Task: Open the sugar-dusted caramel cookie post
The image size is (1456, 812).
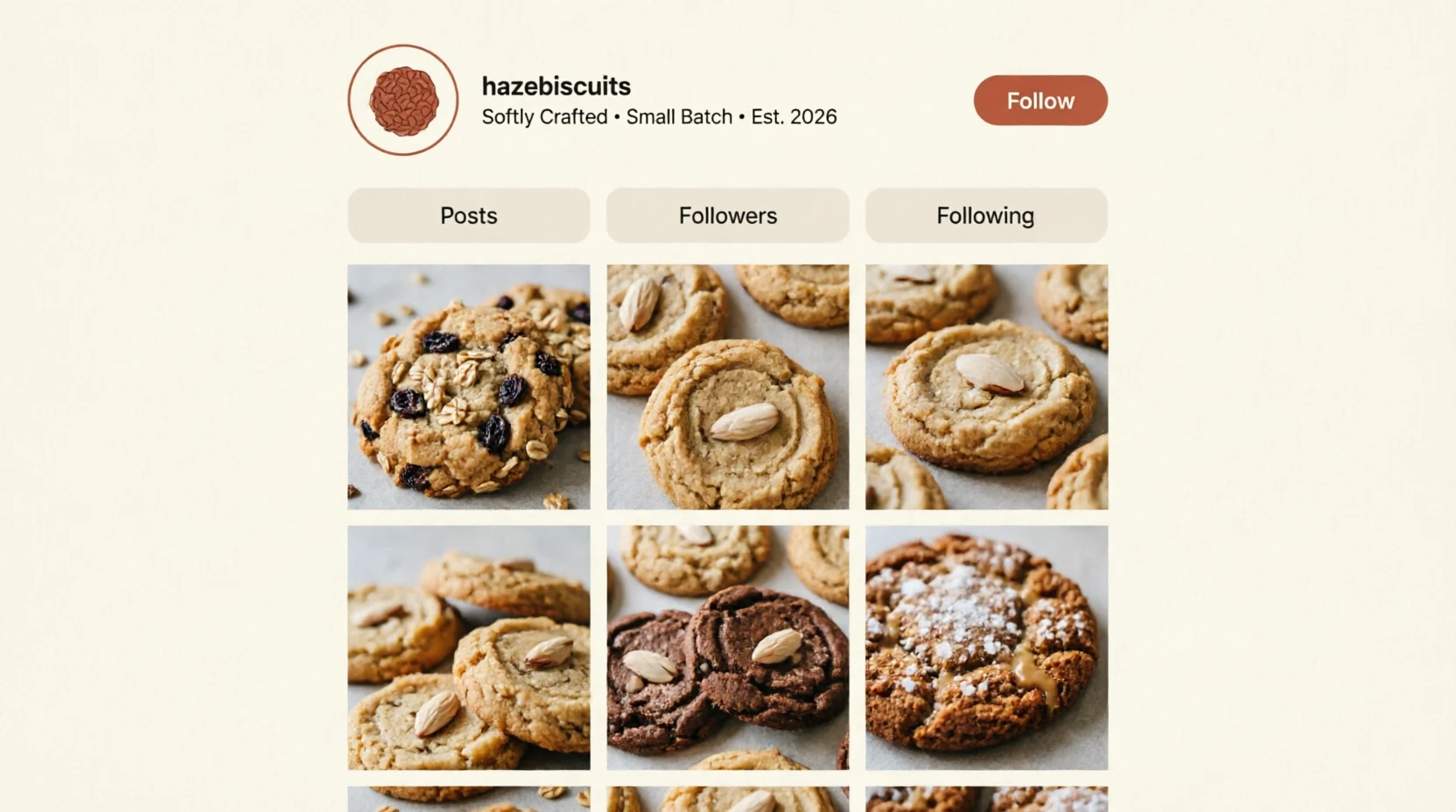Action: [x=986, y=647]
